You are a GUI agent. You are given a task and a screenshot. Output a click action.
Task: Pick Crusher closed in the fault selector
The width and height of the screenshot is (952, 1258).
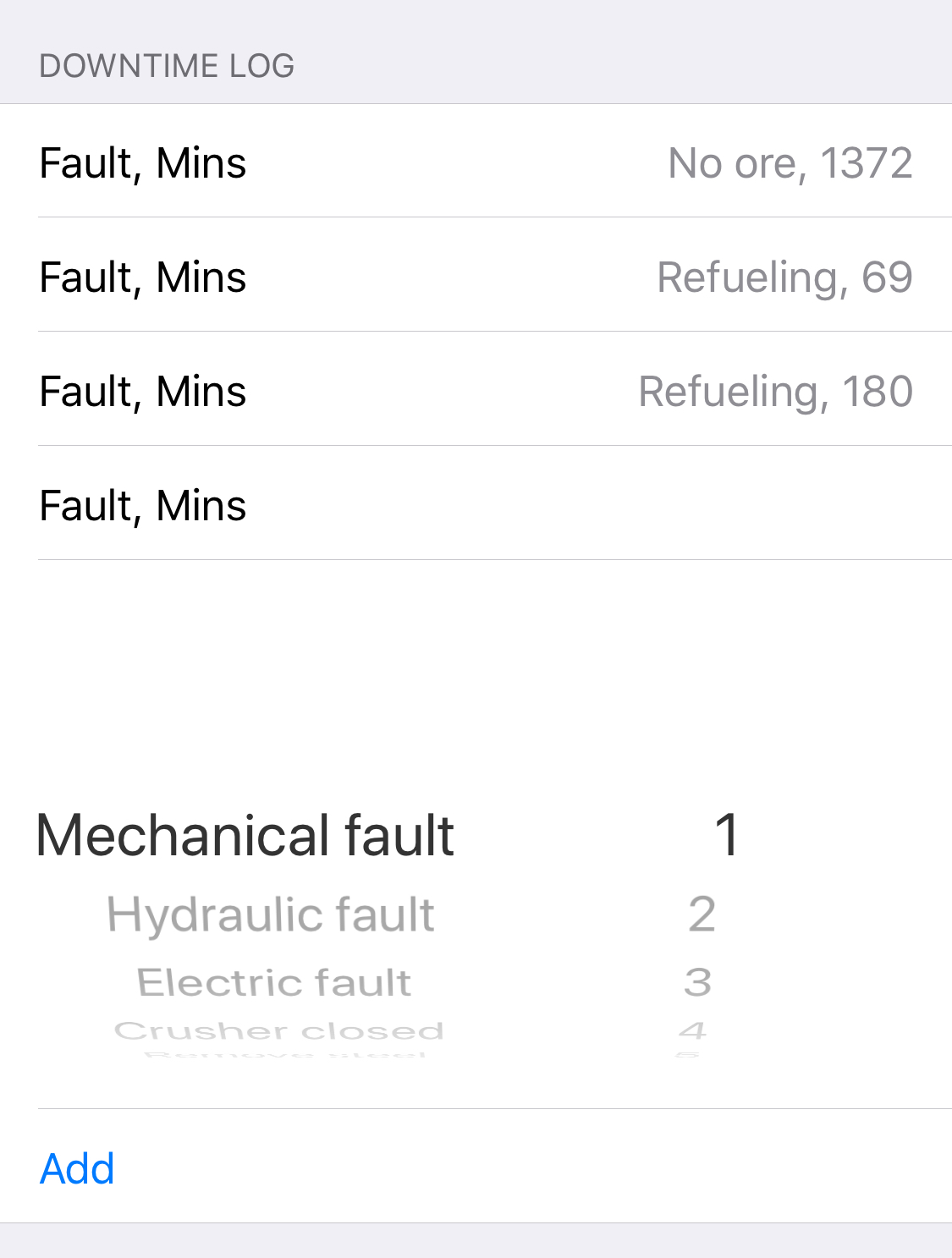point(279,1030)
